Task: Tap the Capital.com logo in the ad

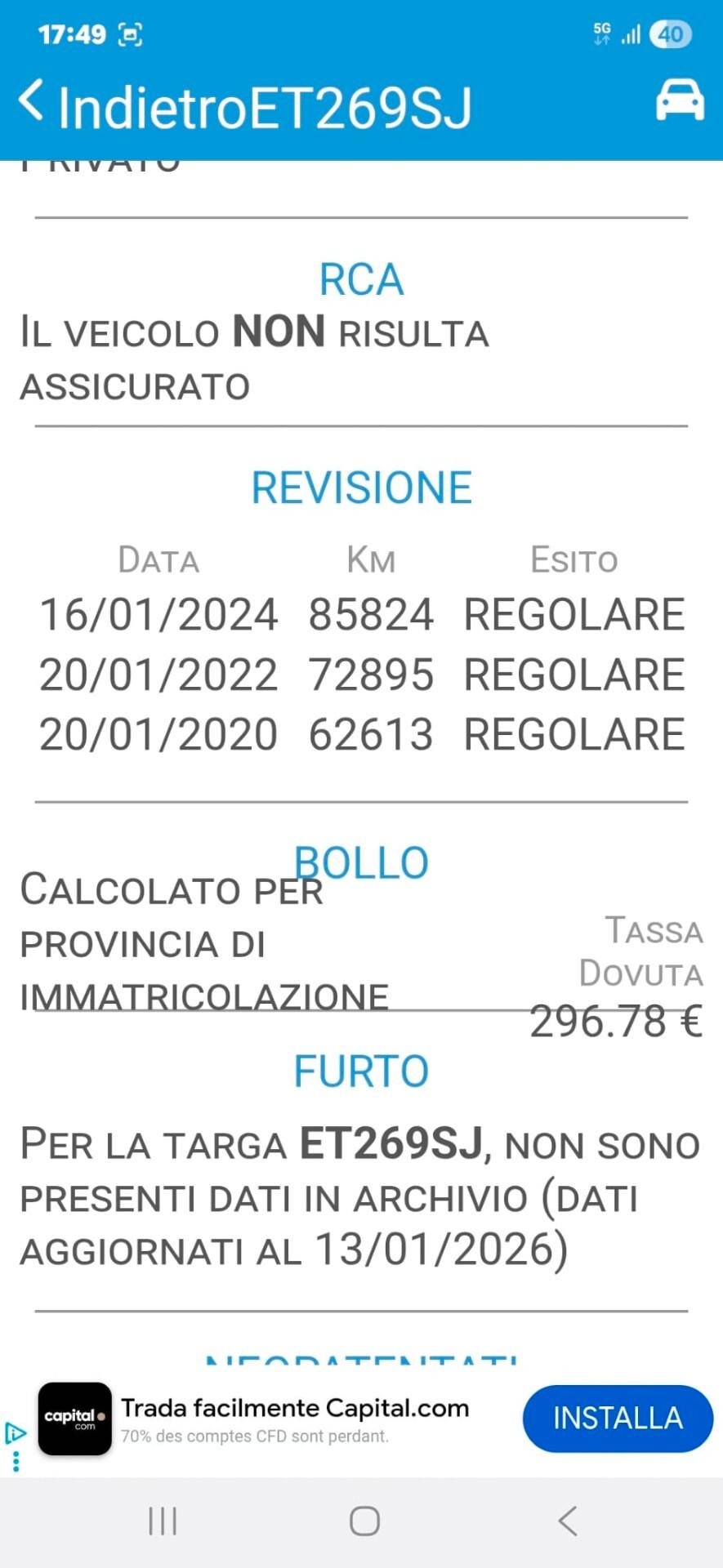Action: 74,1419
